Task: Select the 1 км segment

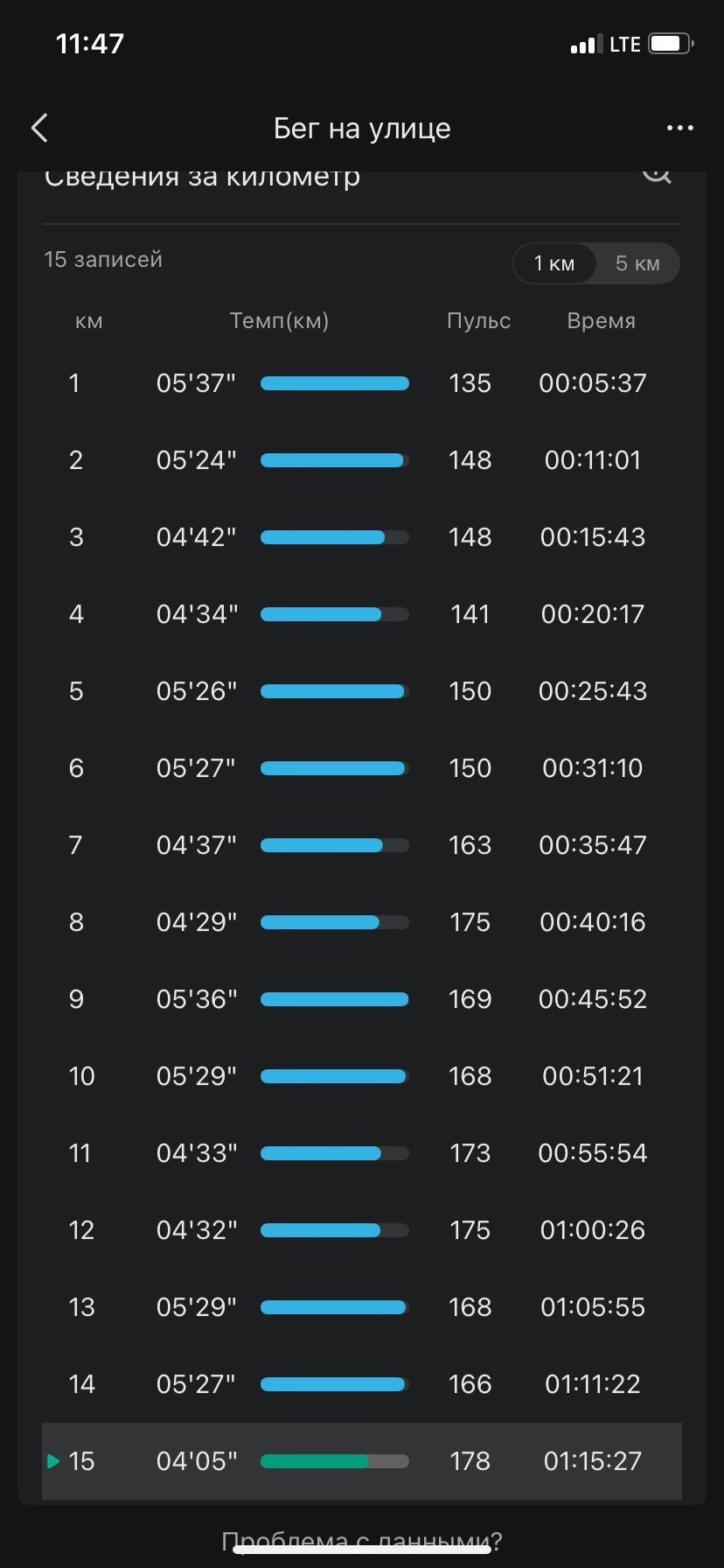Action: pos(554,263)
